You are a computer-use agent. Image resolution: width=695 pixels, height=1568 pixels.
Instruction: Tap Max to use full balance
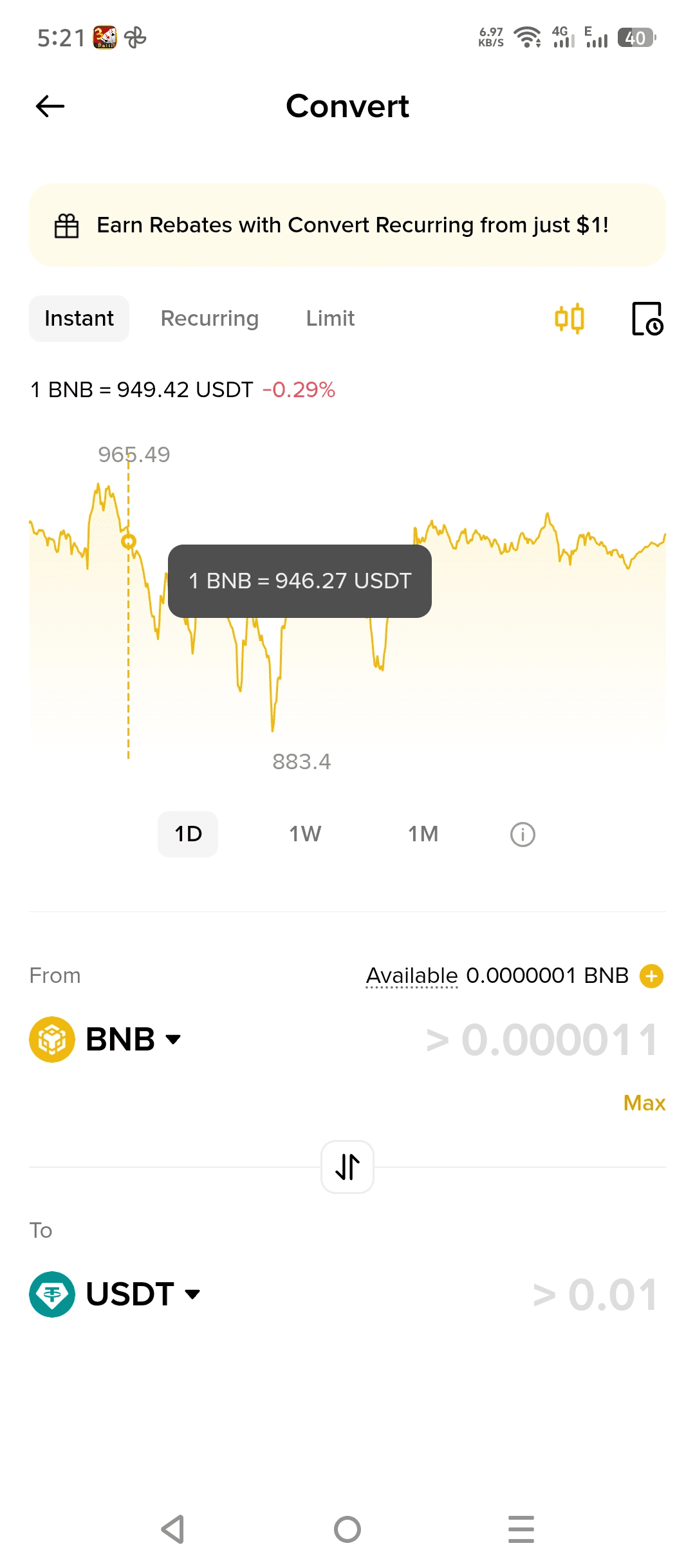[x=644, y=1103]
